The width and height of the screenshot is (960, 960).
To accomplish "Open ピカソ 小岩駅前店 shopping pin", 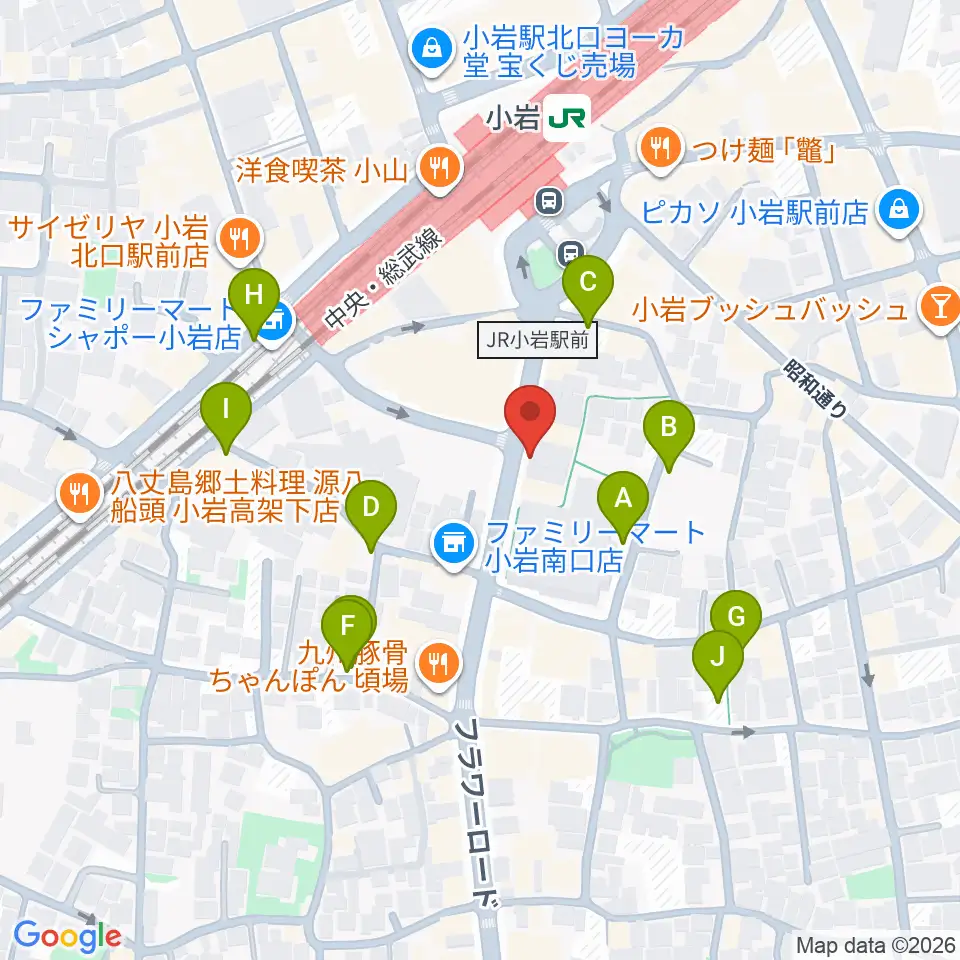I will 898,212.
